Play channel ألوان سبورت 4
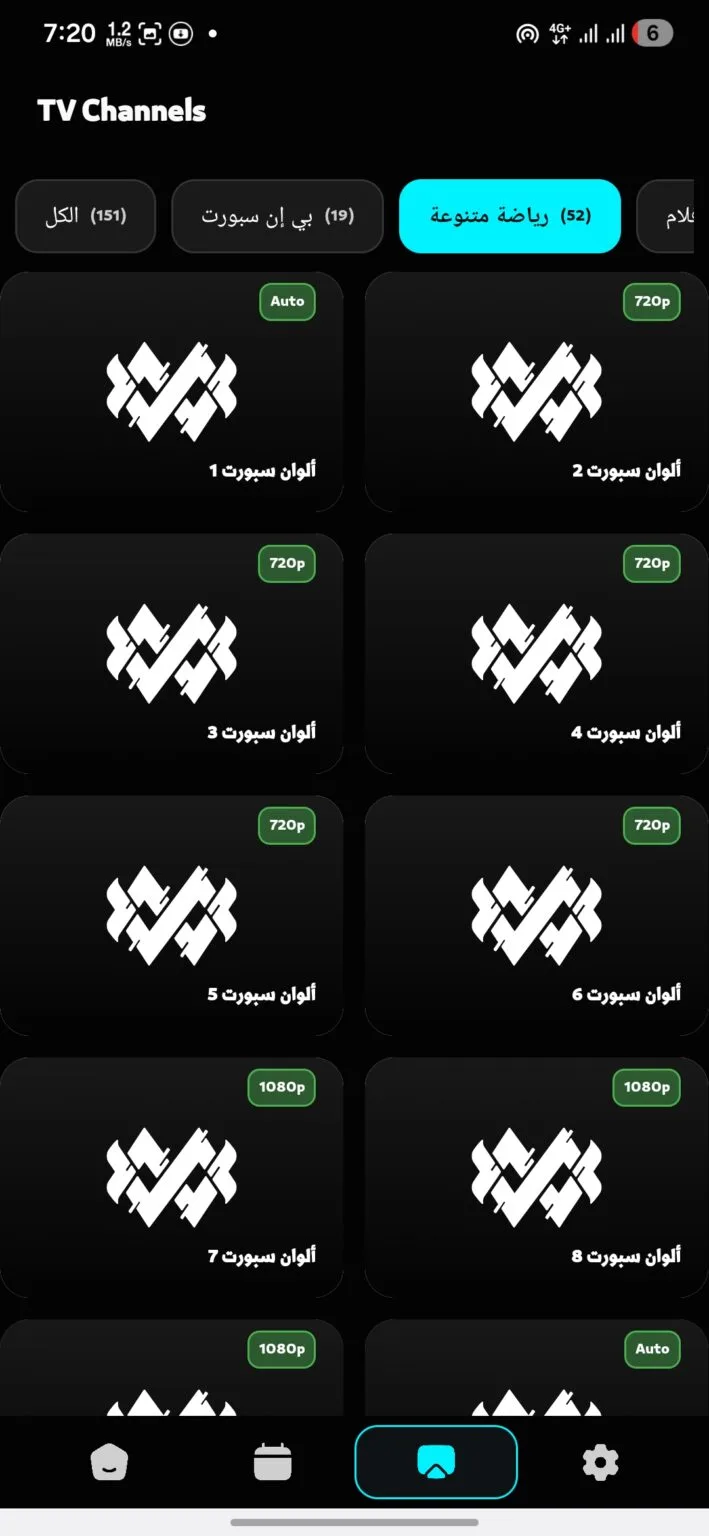The width and height of the screenshot is (709, 1536). [536, 654]
